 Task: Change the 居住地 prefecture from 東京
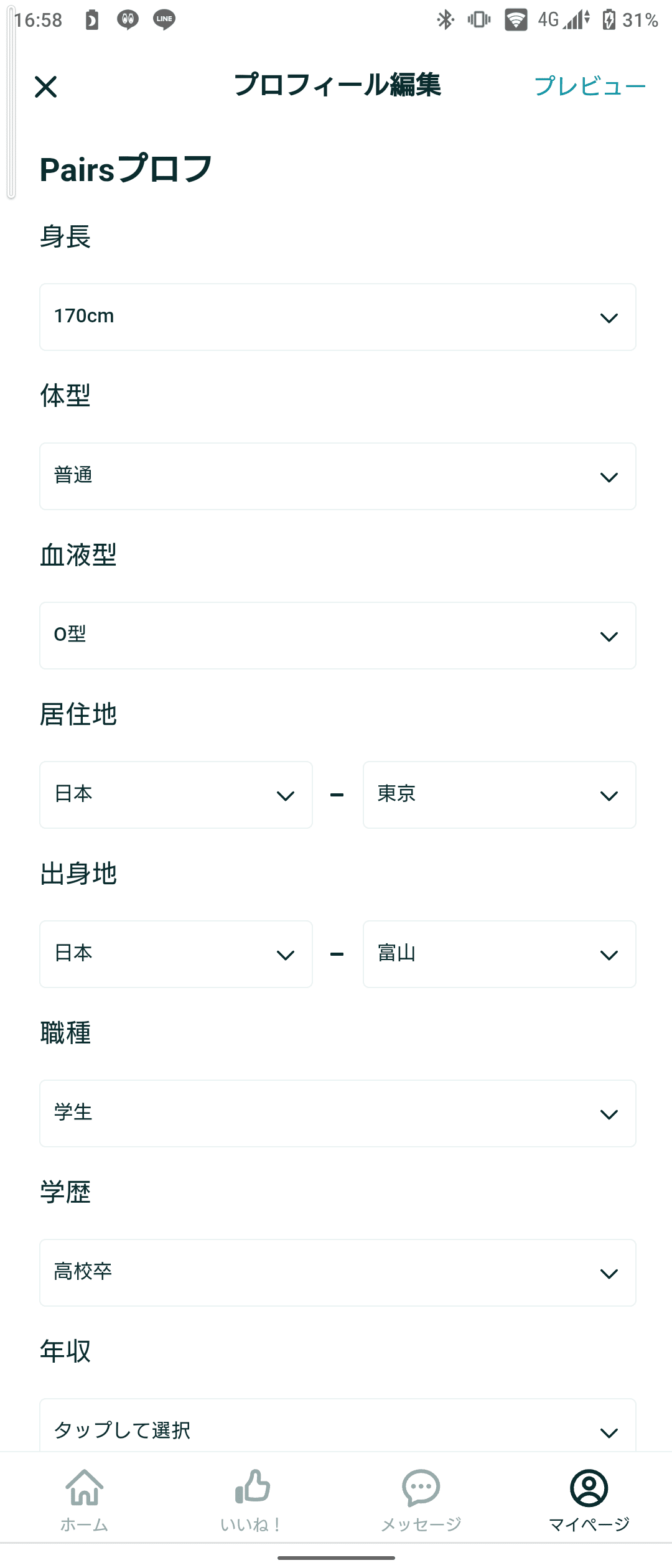click(x=499, y=795)
